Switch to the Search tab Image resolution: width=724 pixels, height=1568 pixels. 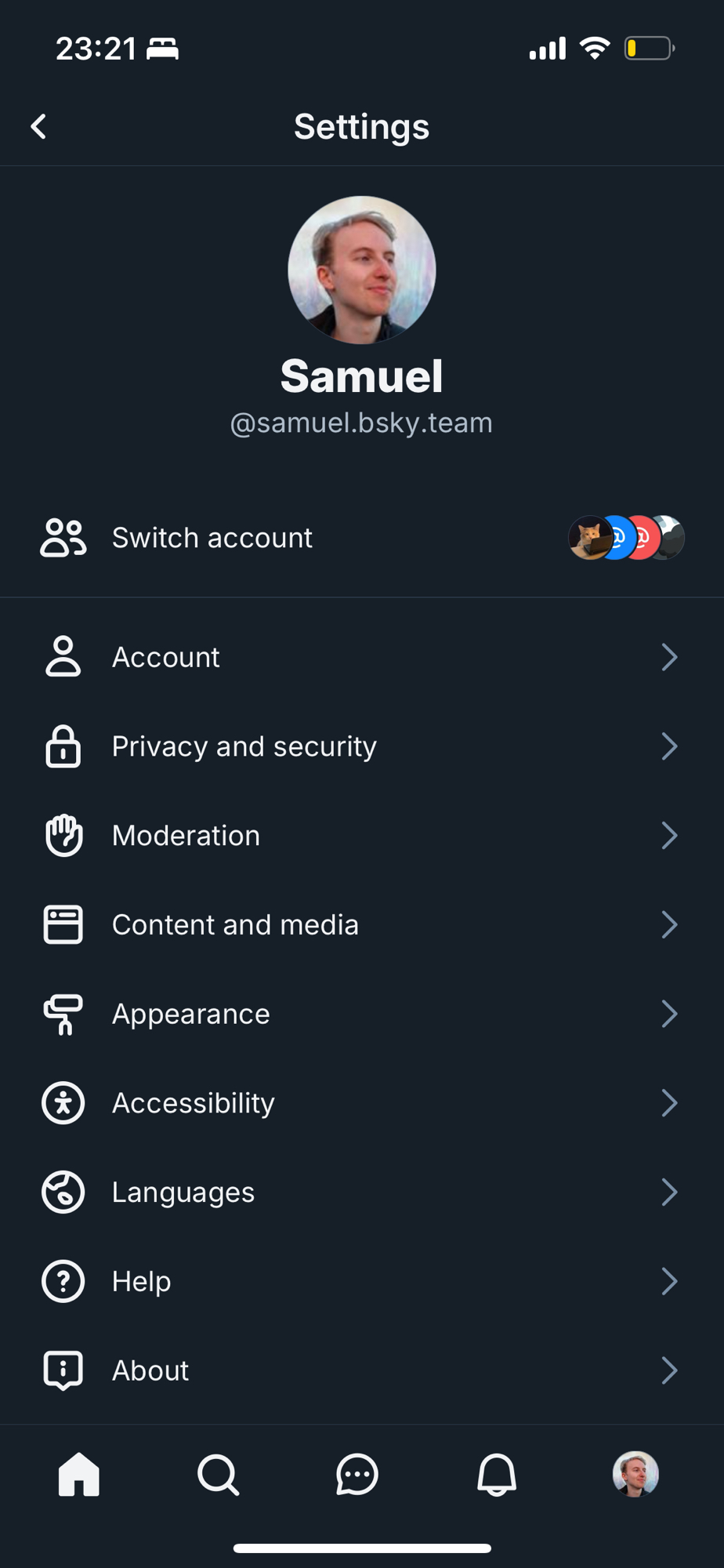[218, 1475]
